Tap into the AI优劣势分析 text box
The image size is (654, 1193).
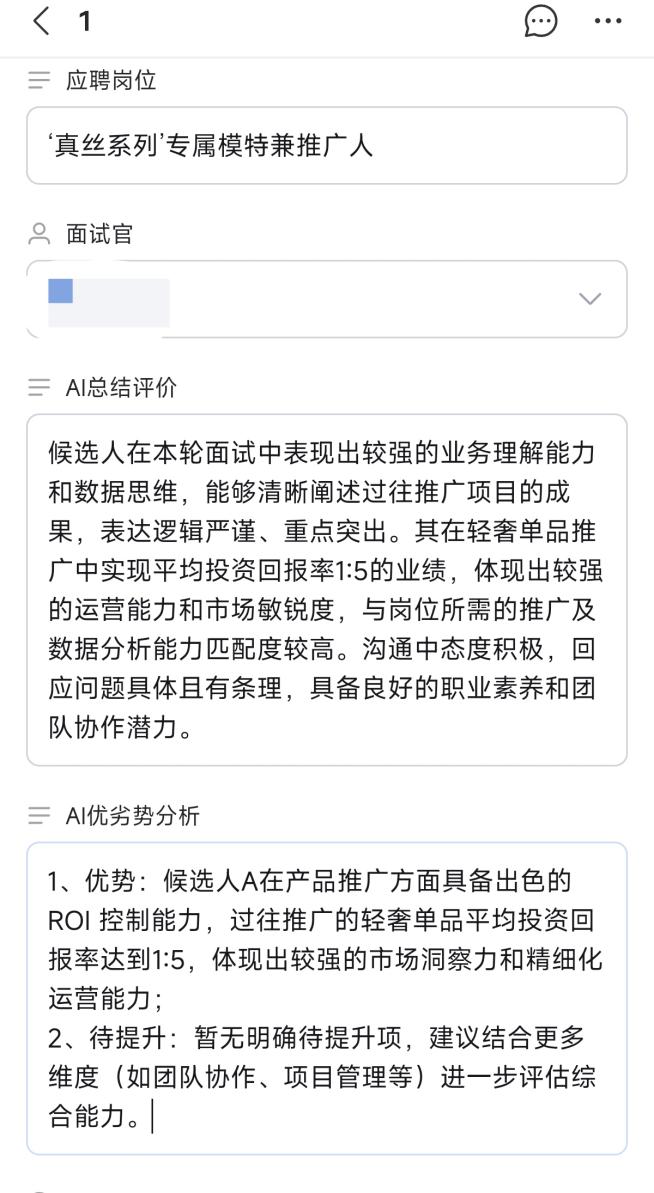[x=326, y=998]
